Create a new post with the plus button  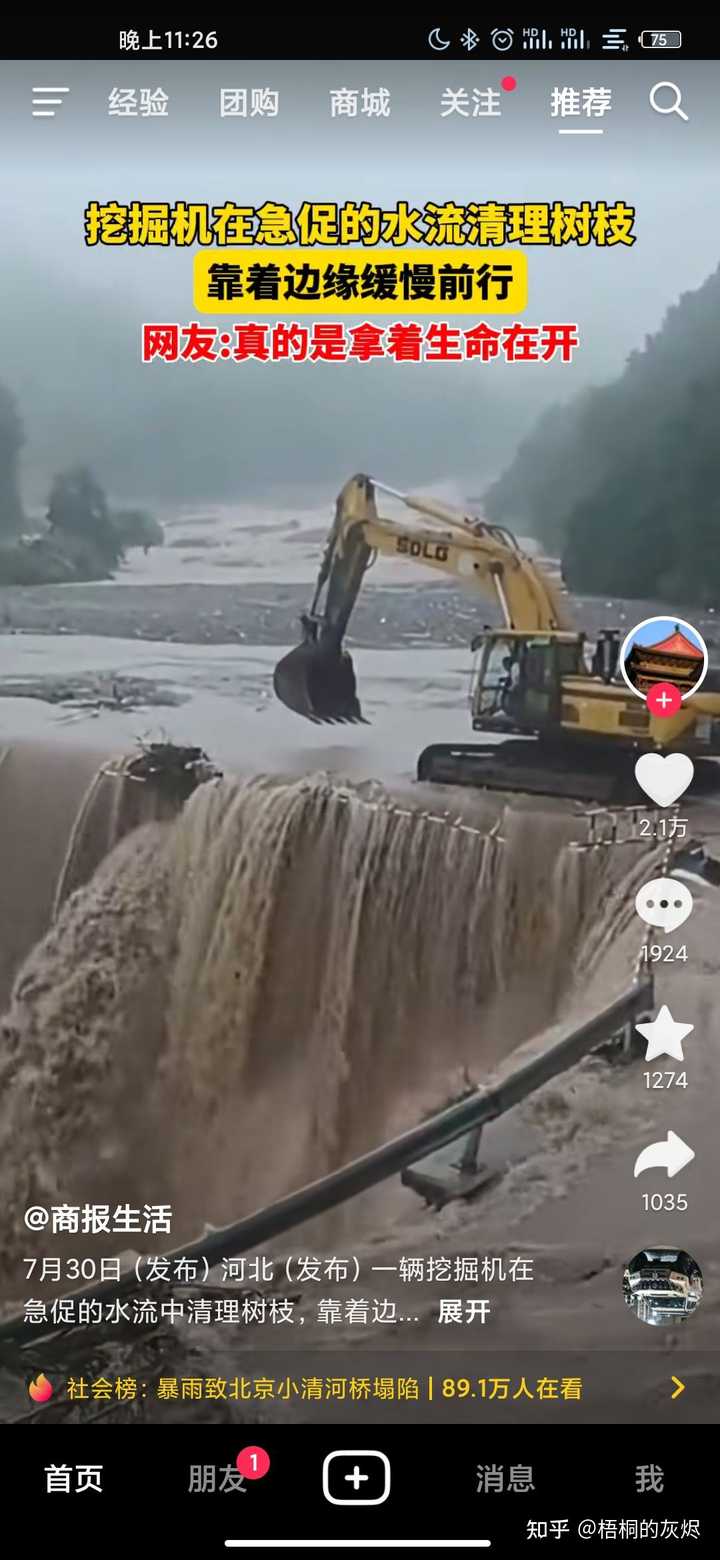click(356, 1478)
